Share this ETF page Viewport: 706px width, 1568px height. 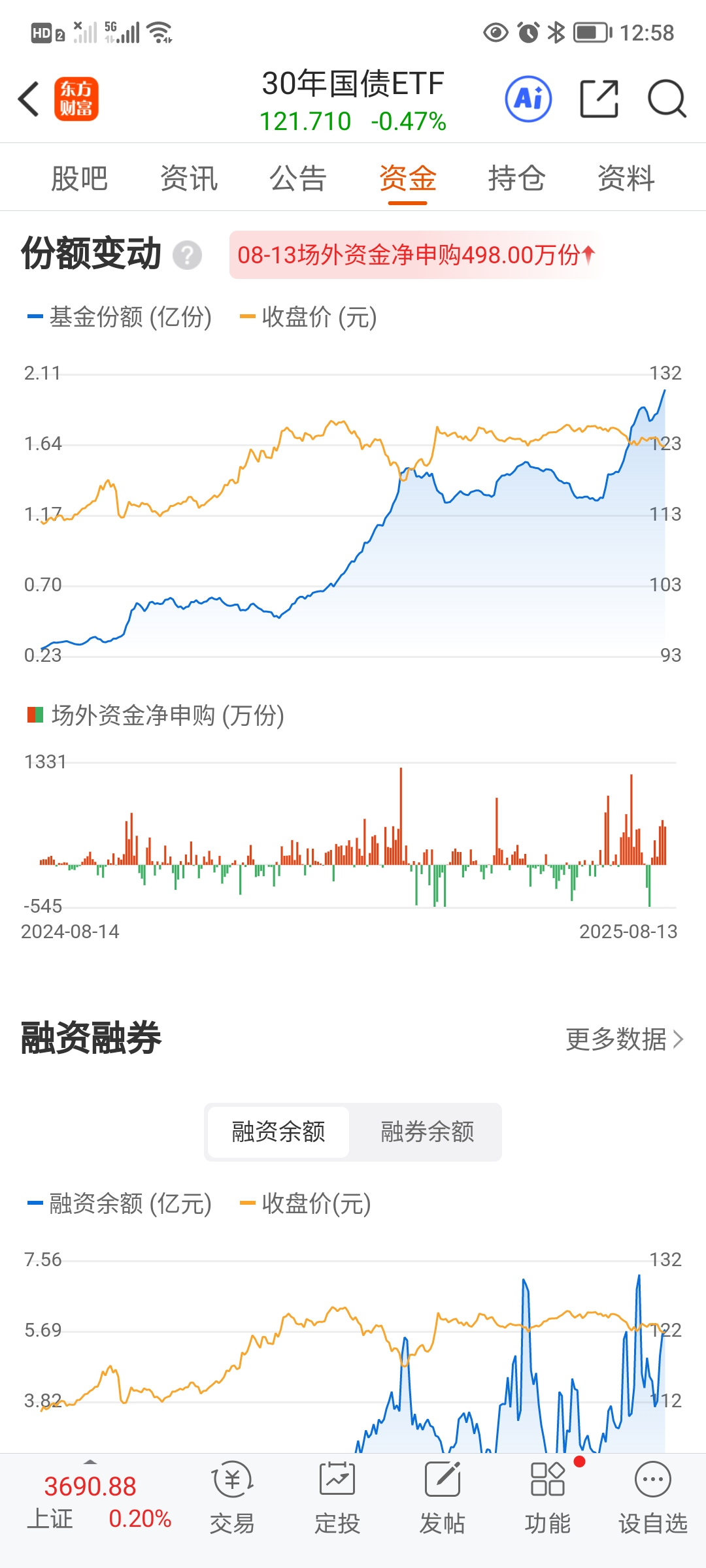599,99
